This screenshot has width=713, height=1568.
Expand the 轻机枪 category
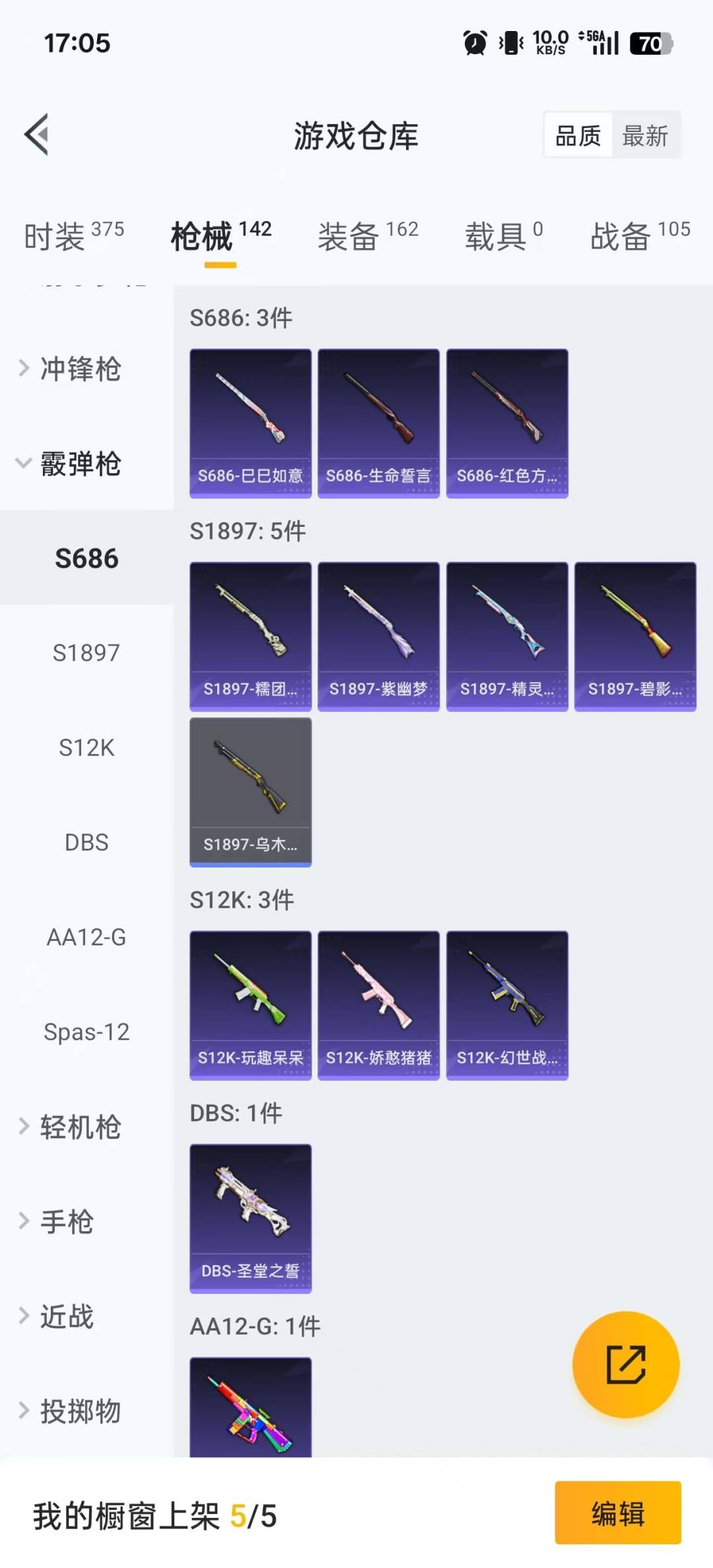tap(80, 1126)
